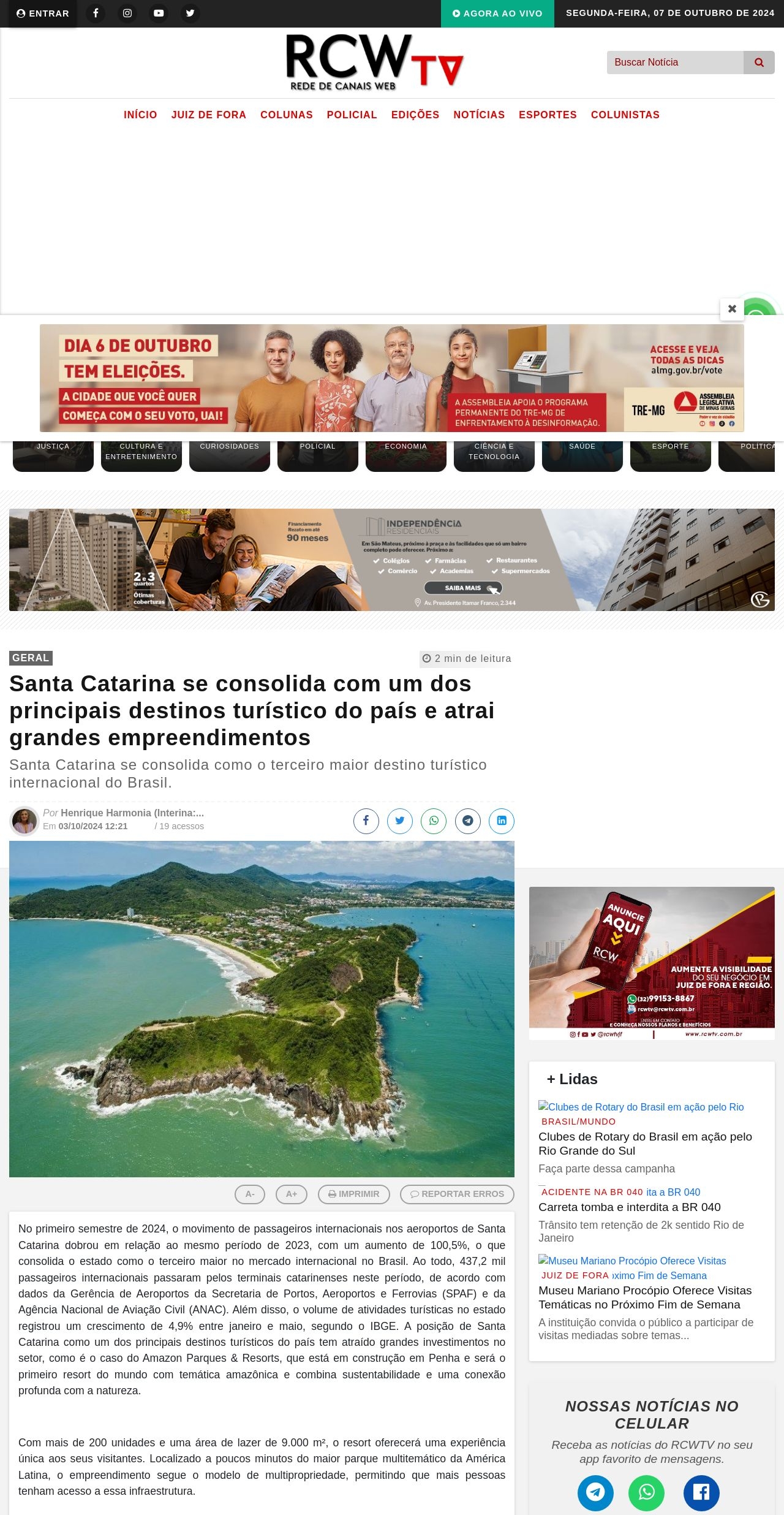Open the POLICIAL menu item in the top navigation
Screen dimensions: 784x1515
[x=352, y=115]
